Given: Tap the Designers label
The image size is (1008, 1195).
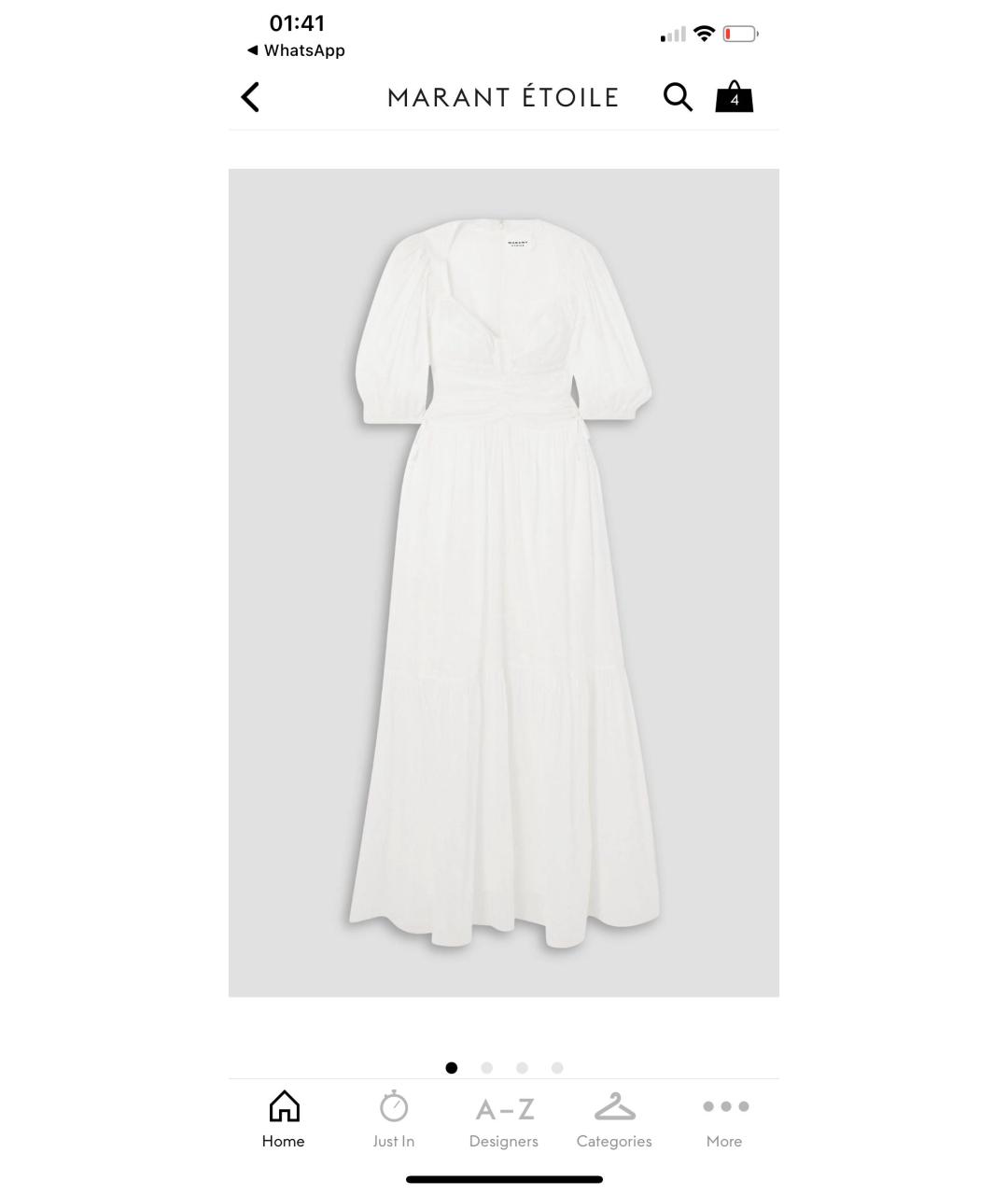Looking at the screenshot, I should 503,1141.
